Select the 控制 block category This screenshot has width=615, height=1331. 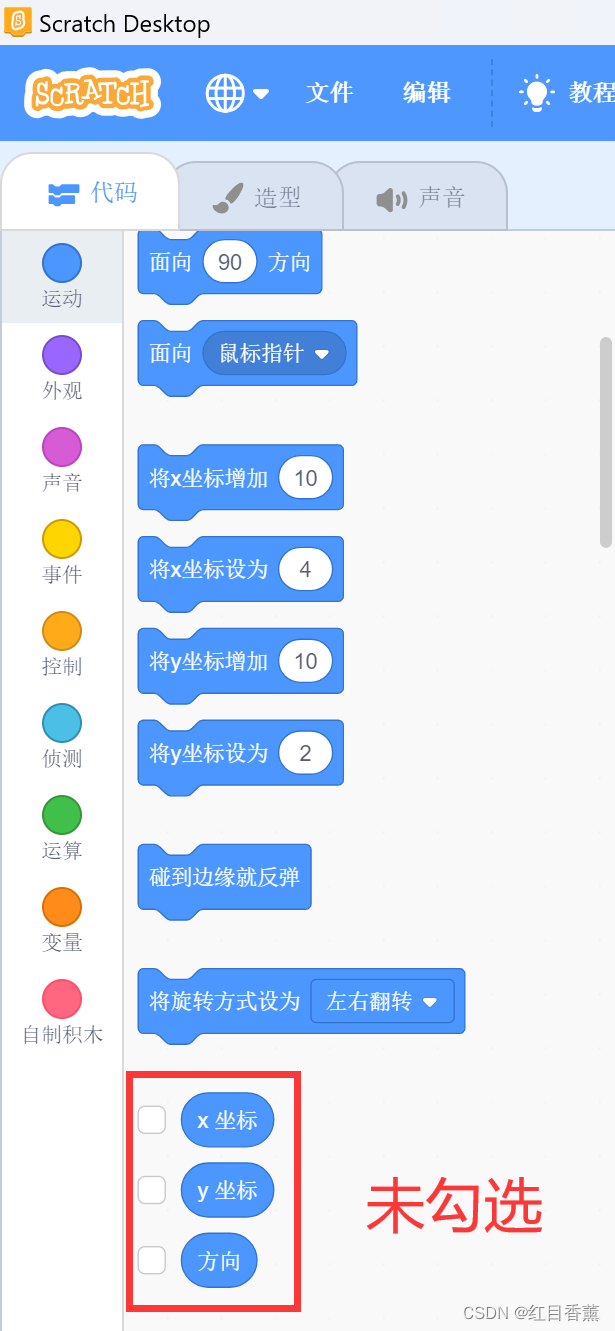(62, 643)
